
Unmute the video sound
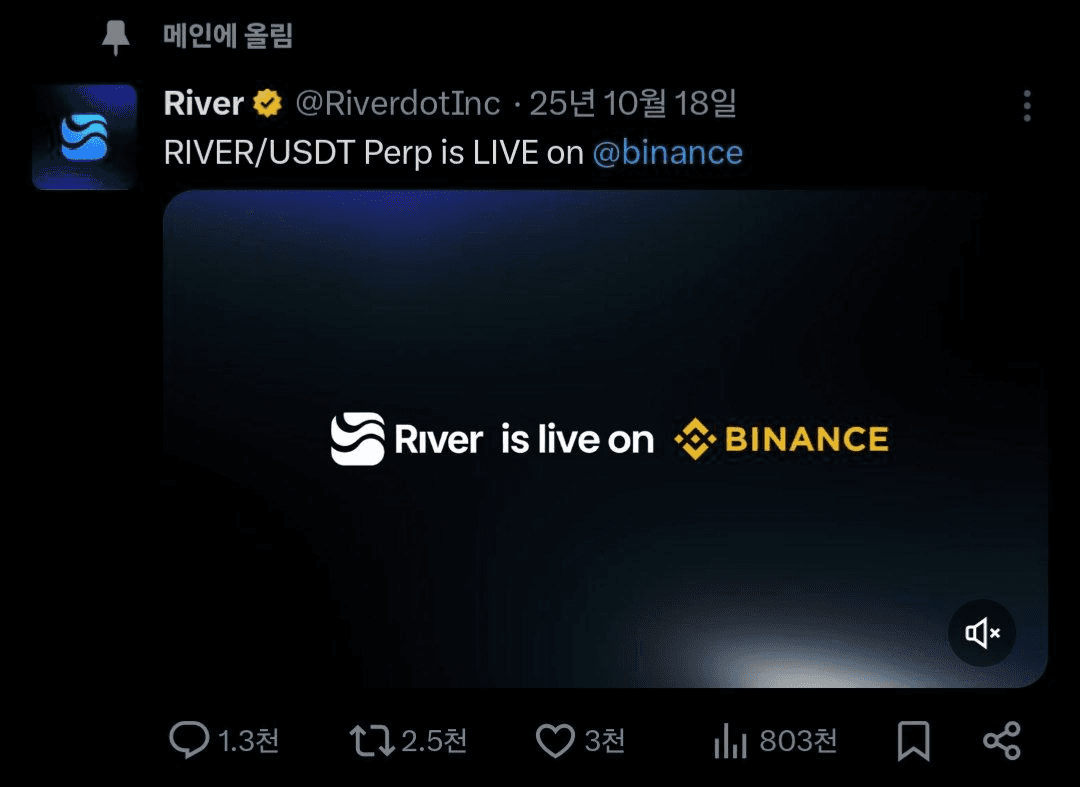click(981, 633)
